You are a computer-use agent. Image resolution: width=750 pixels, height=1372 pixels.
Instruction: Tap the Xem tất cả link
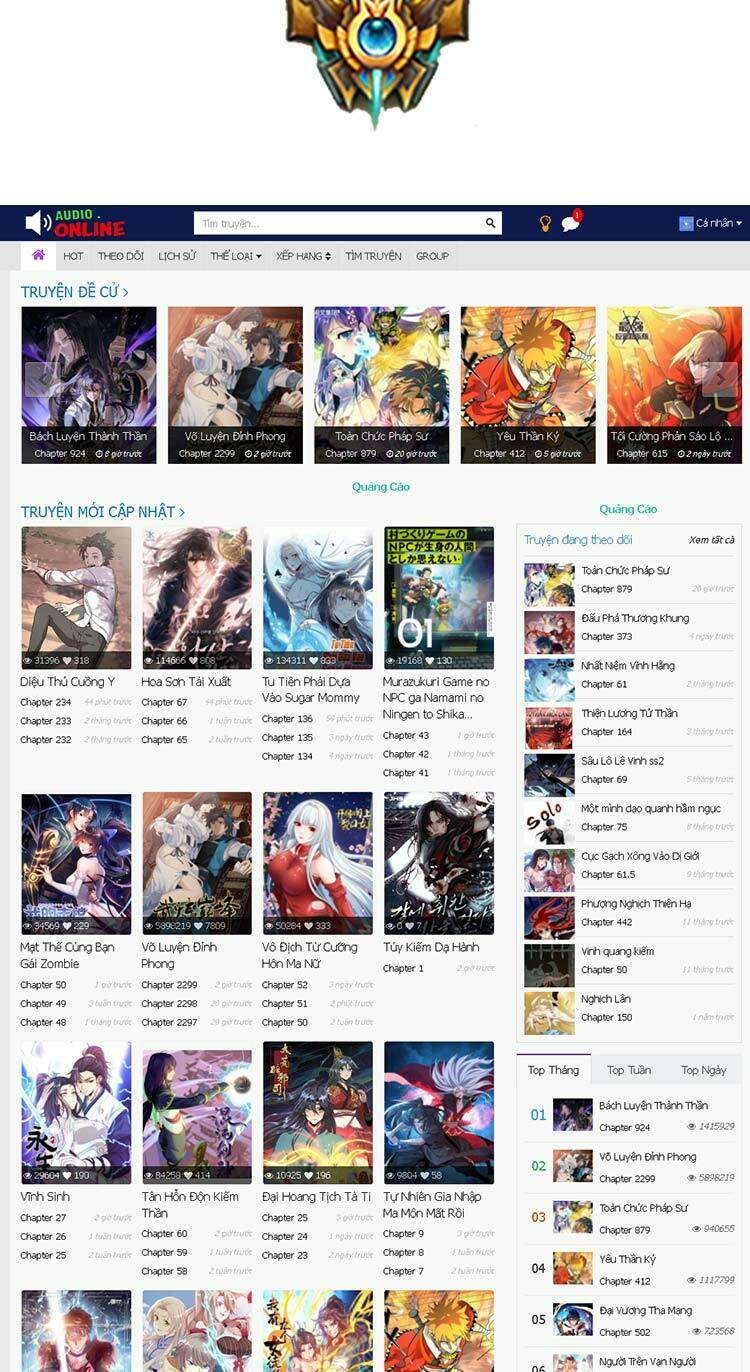point(711,540)
